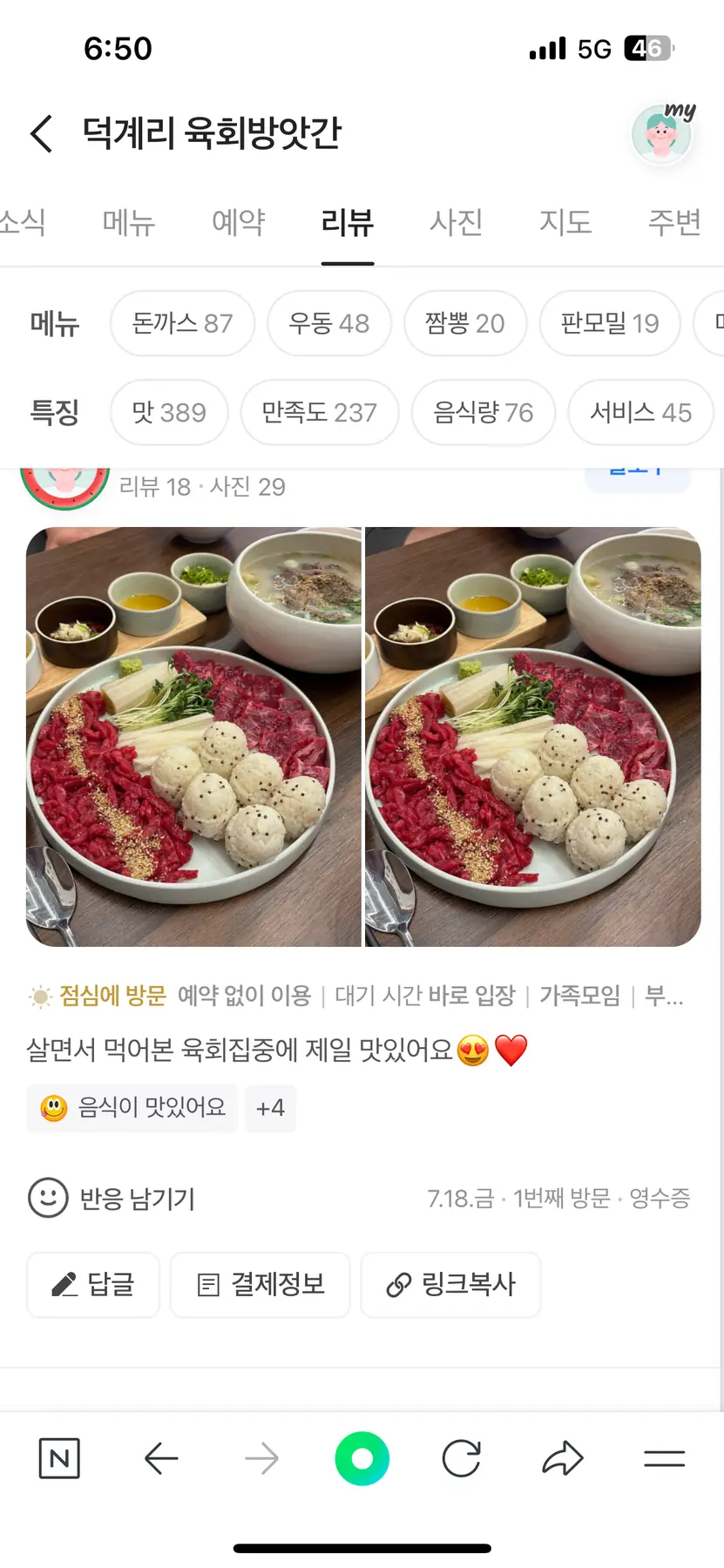Select the 서비스 45 chip

point(640,412)
